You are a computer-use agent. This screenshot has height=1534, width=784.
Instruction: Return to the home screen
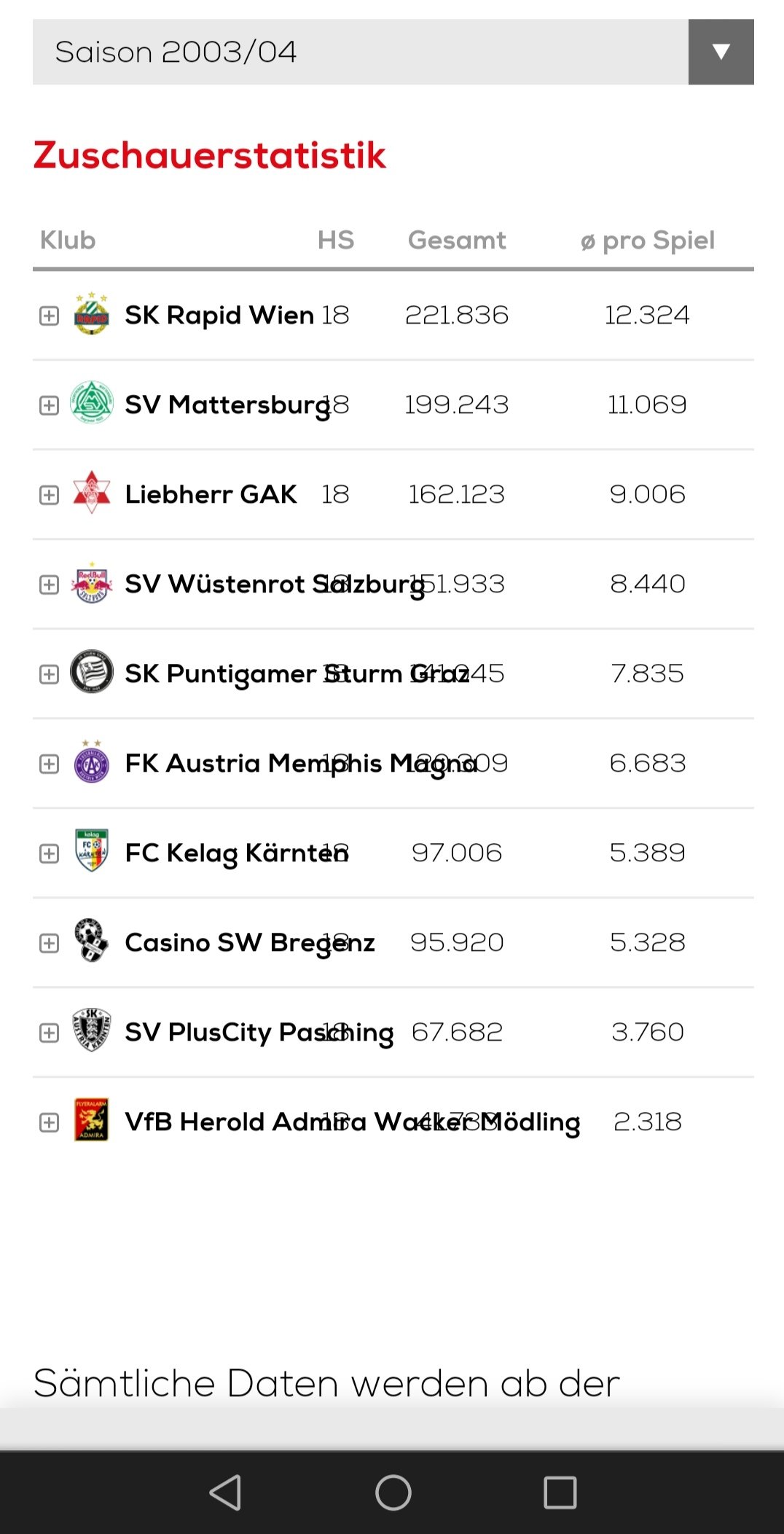point(393,1492)
